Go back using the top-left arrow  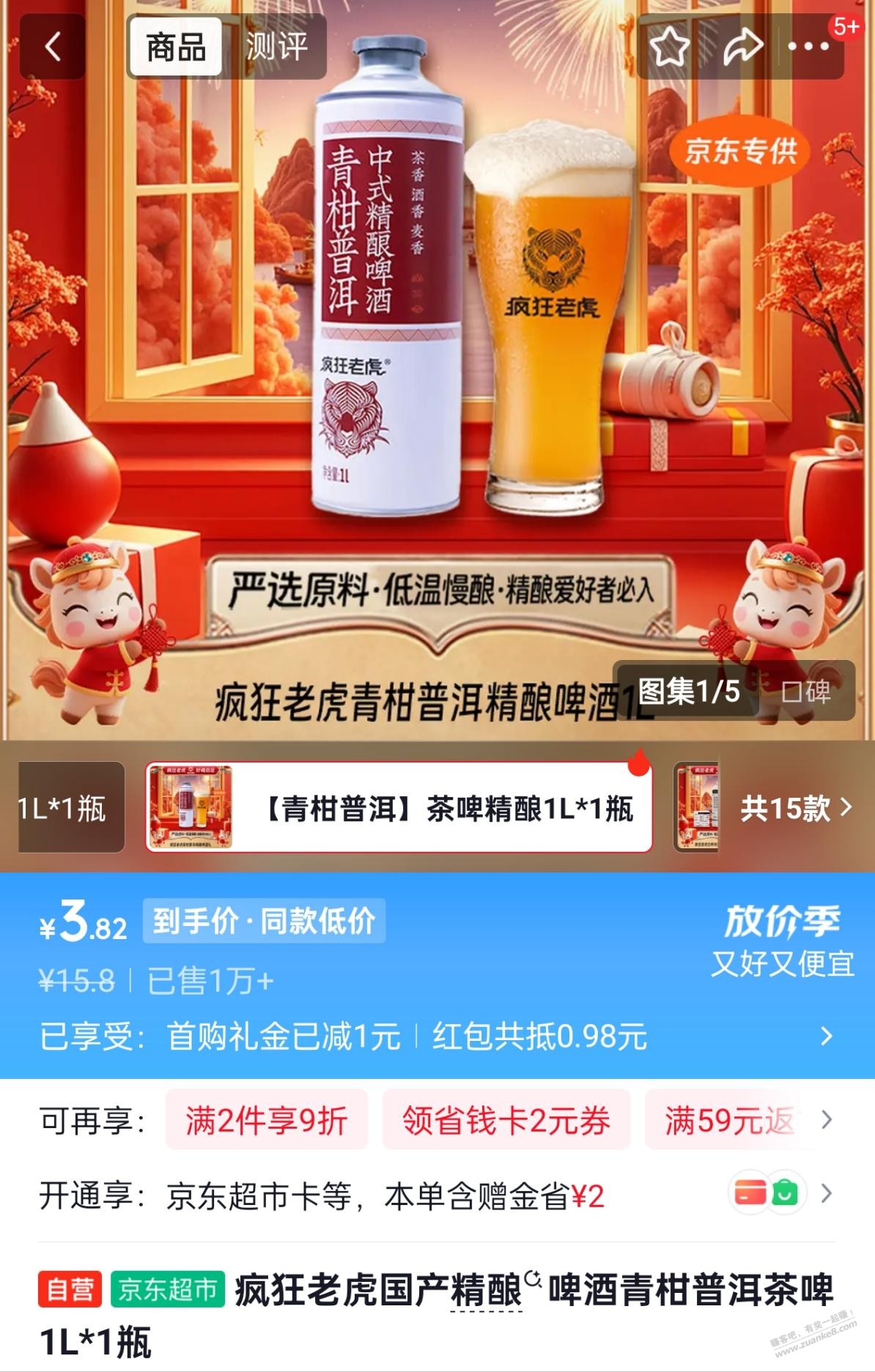coord(52,47)
